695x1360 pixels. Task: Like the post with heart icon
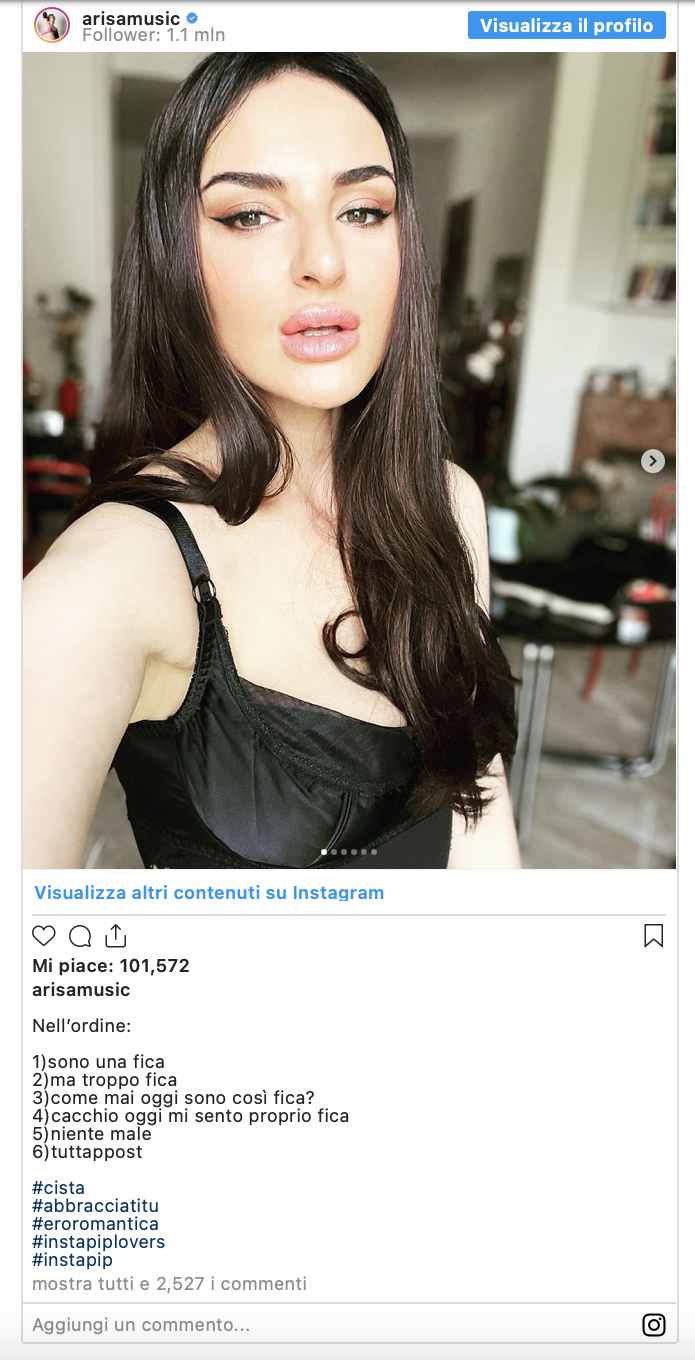(44, 936)
